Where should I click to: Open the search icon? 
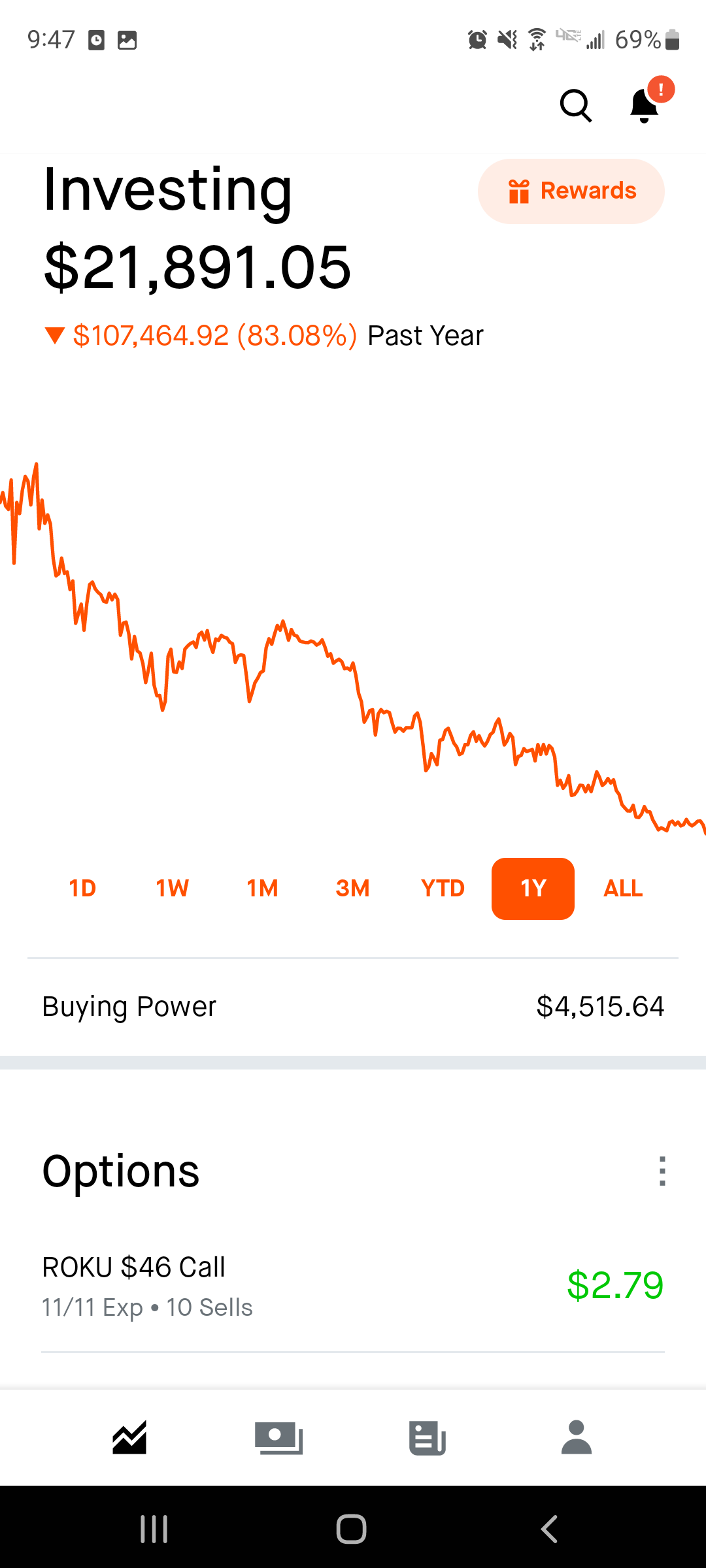(575, 106)
